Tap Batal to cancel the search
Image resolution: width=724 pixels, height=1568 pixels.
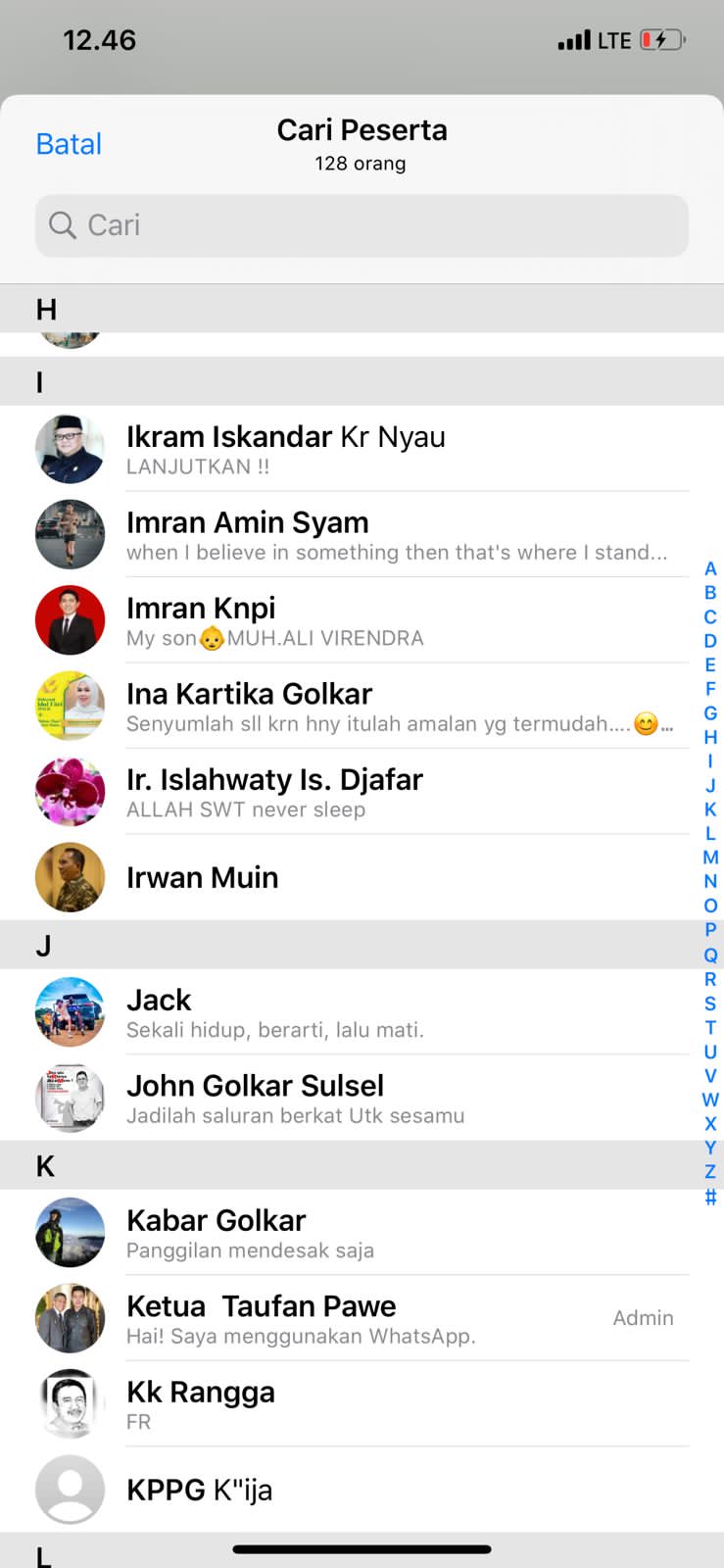pos(69,144)
